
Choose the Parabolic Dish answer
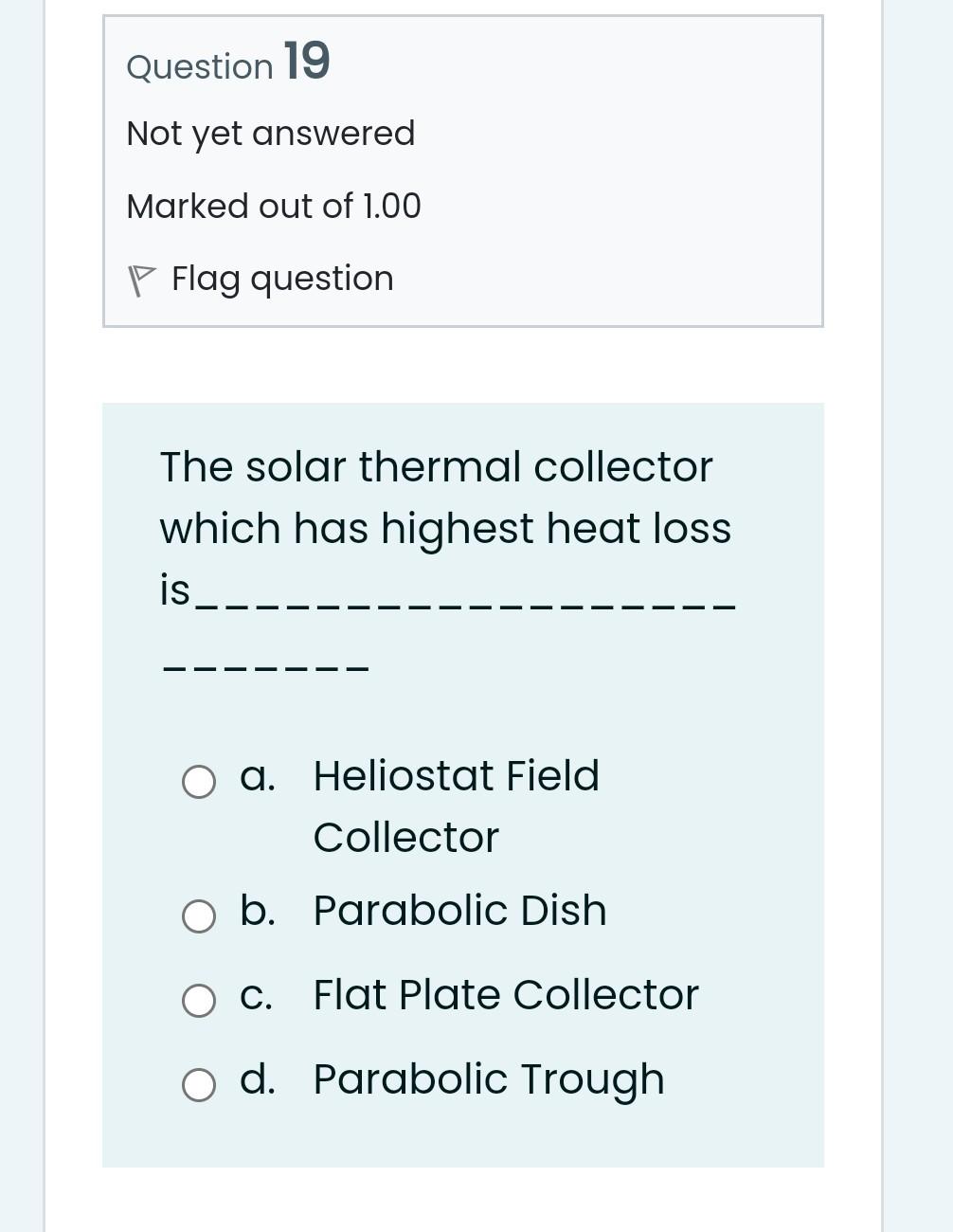(x=199, y=916)
